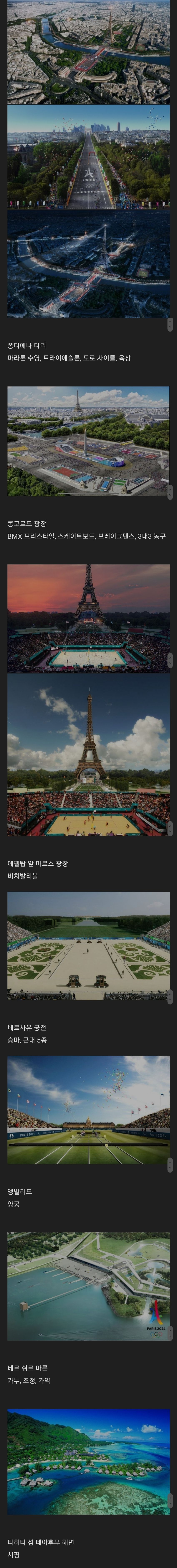Open the sunset Eiffel Tower beach volleyball image

[88, 618]
